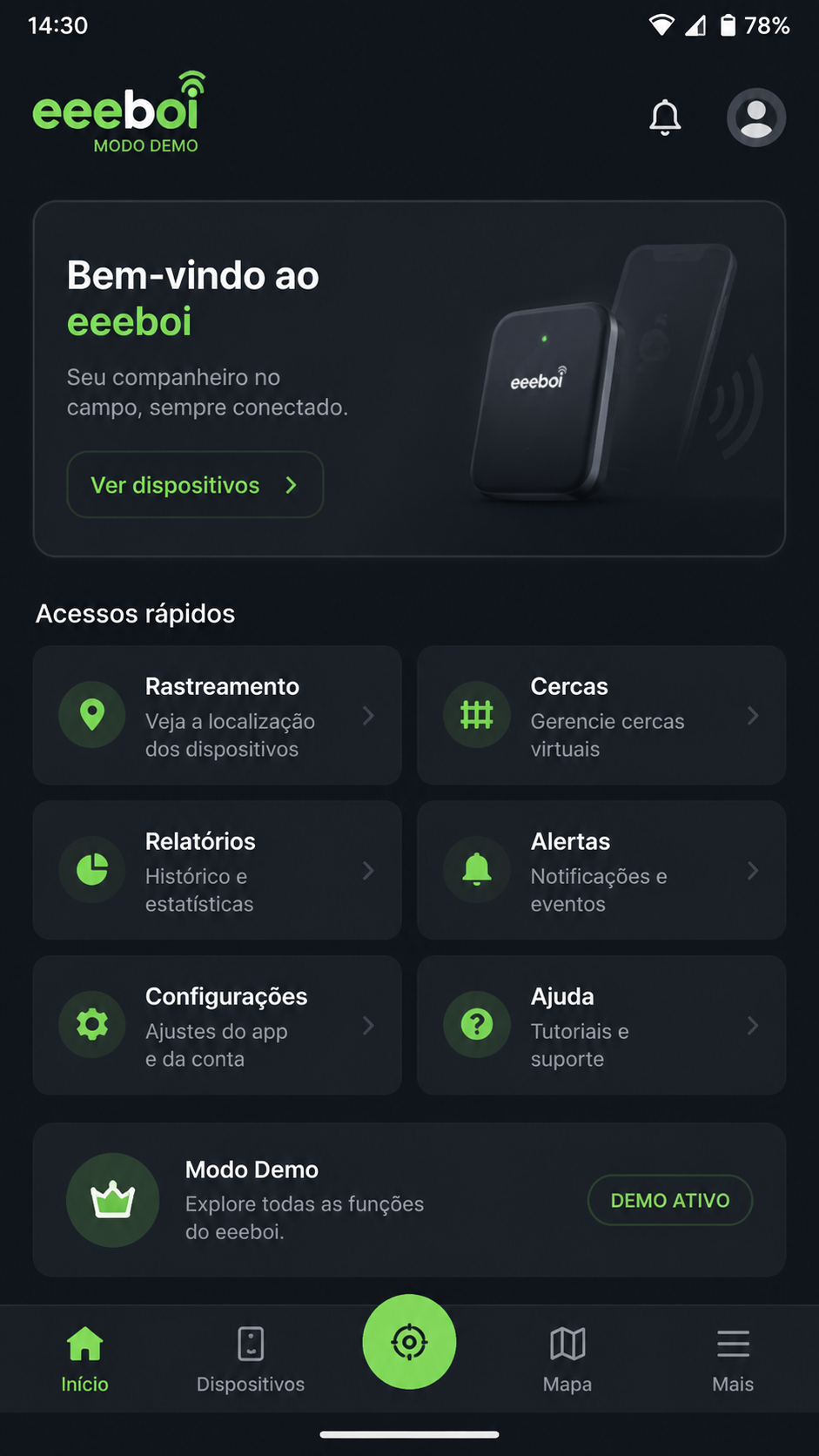
Task: Open the Cercas quick access
Action: [x=601, y=716]
